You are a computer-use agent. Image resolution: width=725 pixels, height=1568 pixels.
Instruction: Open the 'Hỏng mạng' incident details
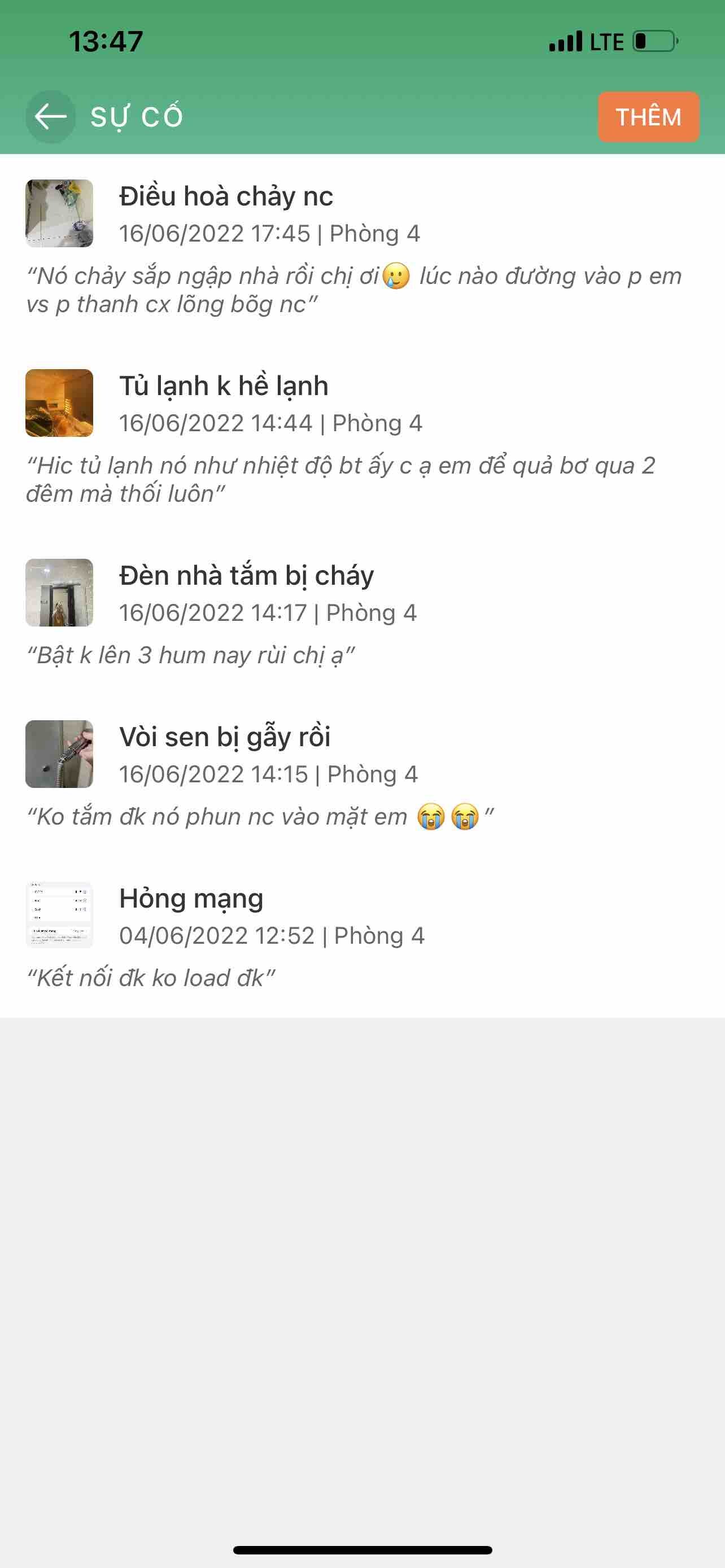pyautogui.click(x=191, y=899)
